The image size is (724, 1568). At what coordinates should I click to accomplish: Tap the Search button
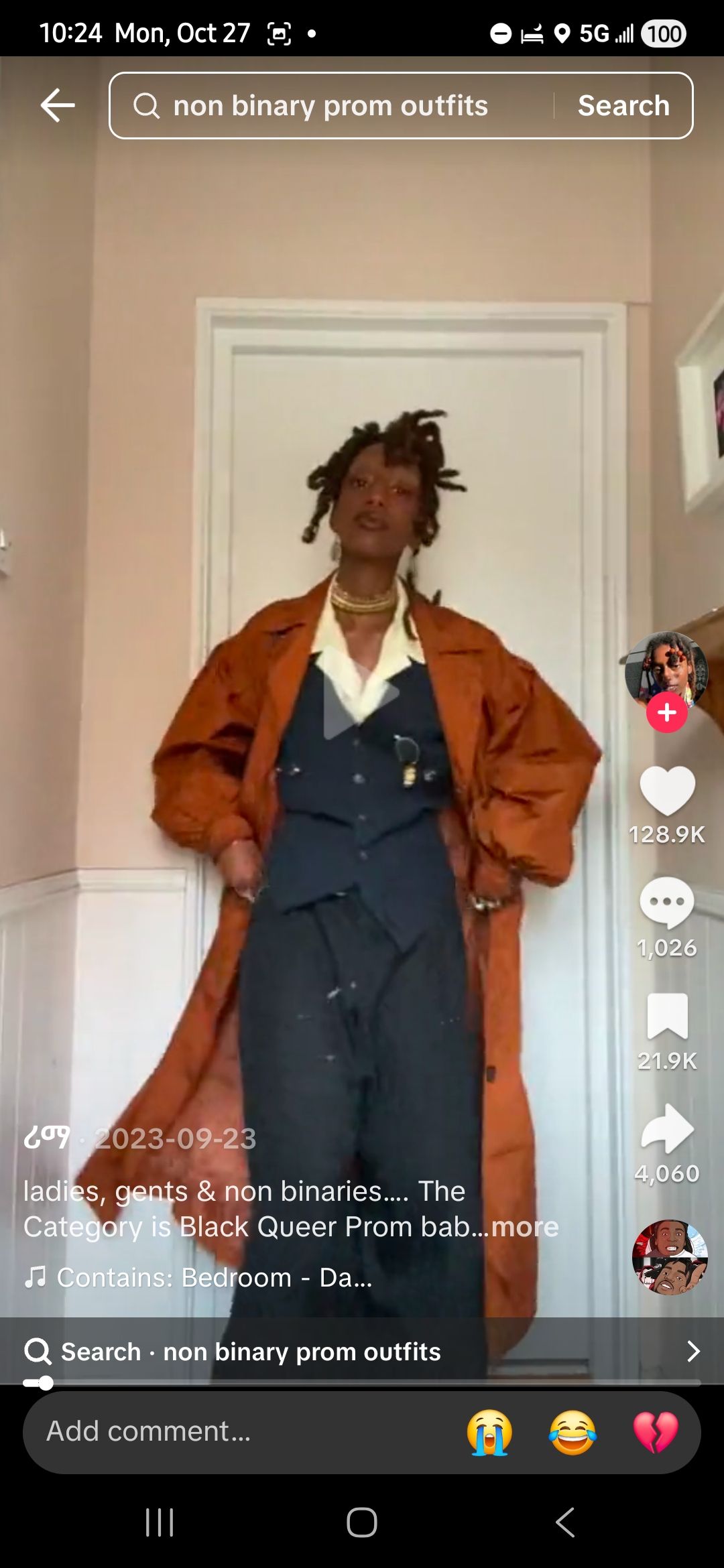pos(623,106)
